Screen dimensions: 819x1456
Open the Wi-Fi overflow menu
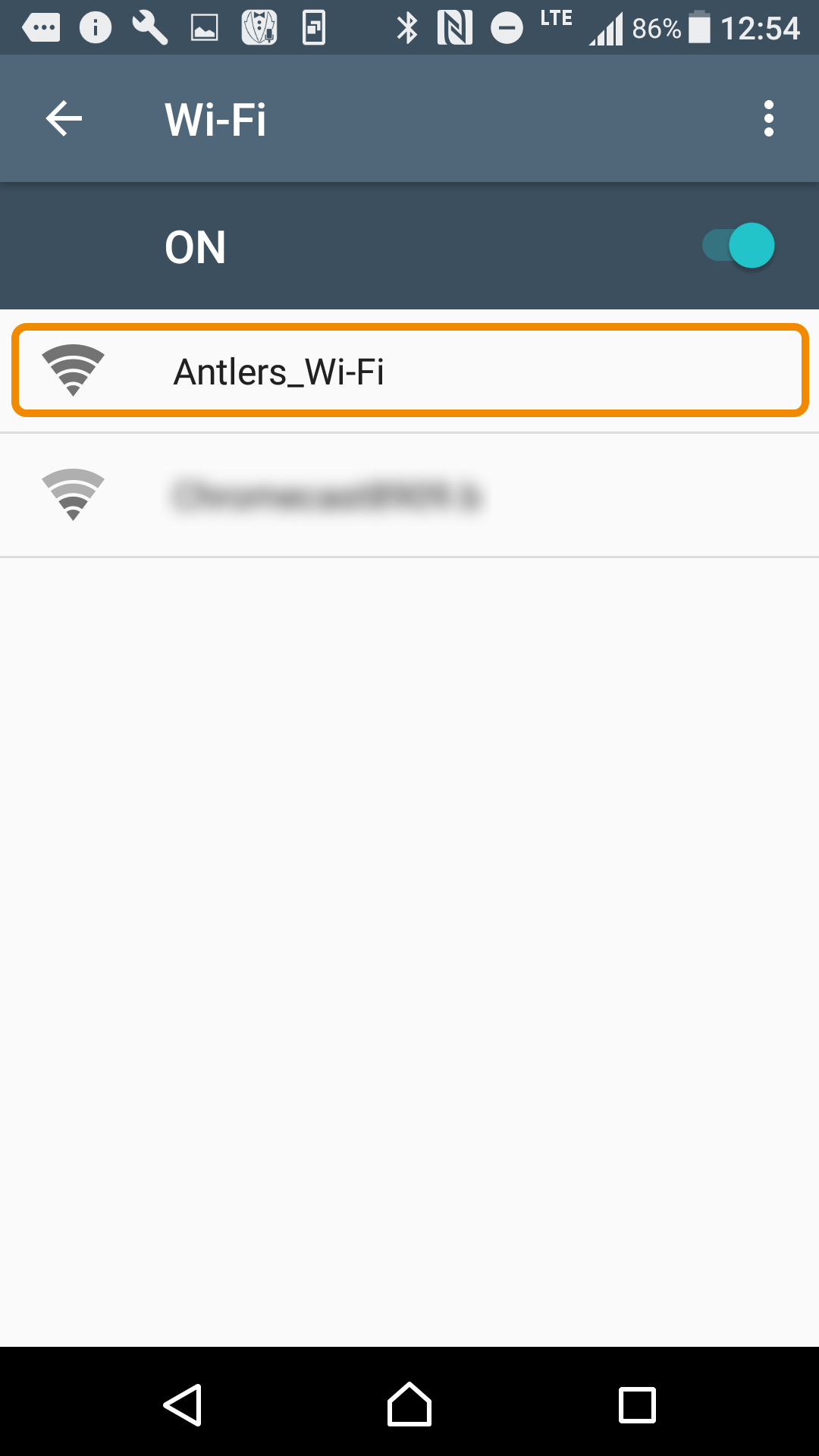tap(769, 119)
